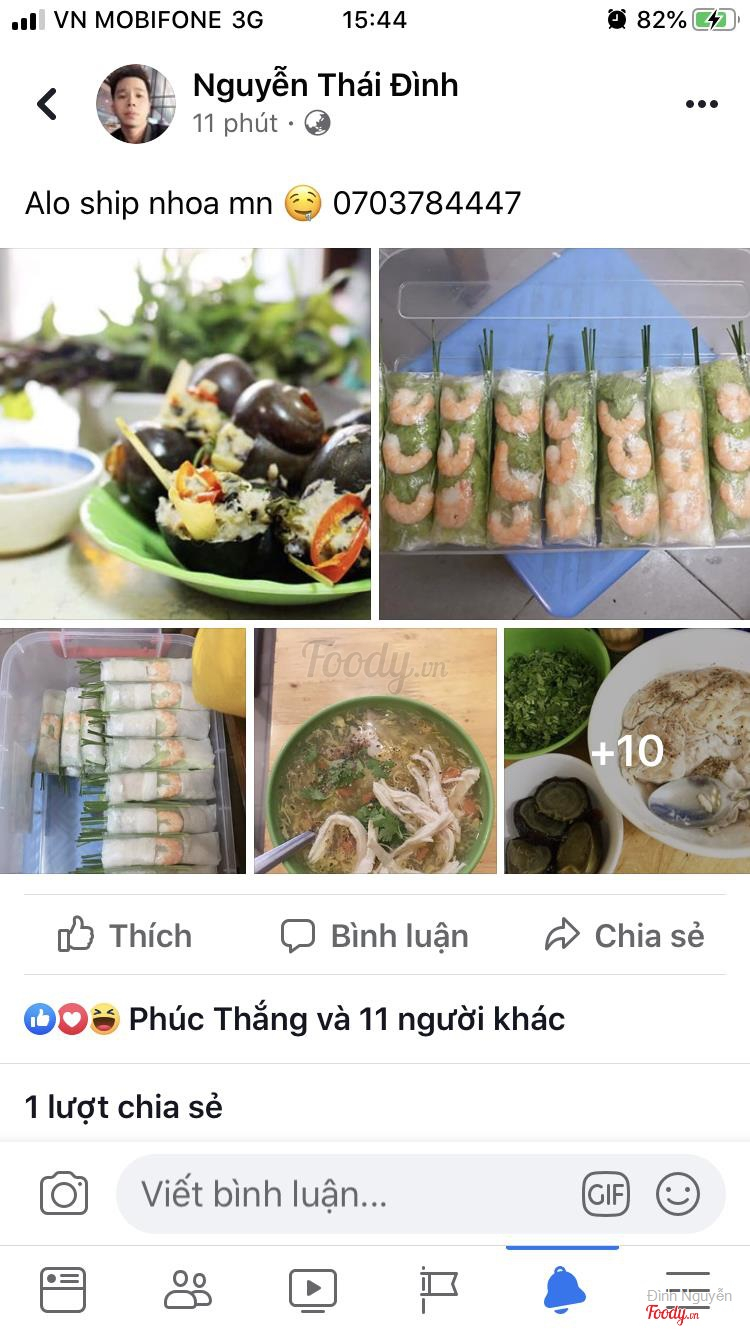Open the spring rolls in plastic box photo
The image size is (750, 1334).
point(122,751)
